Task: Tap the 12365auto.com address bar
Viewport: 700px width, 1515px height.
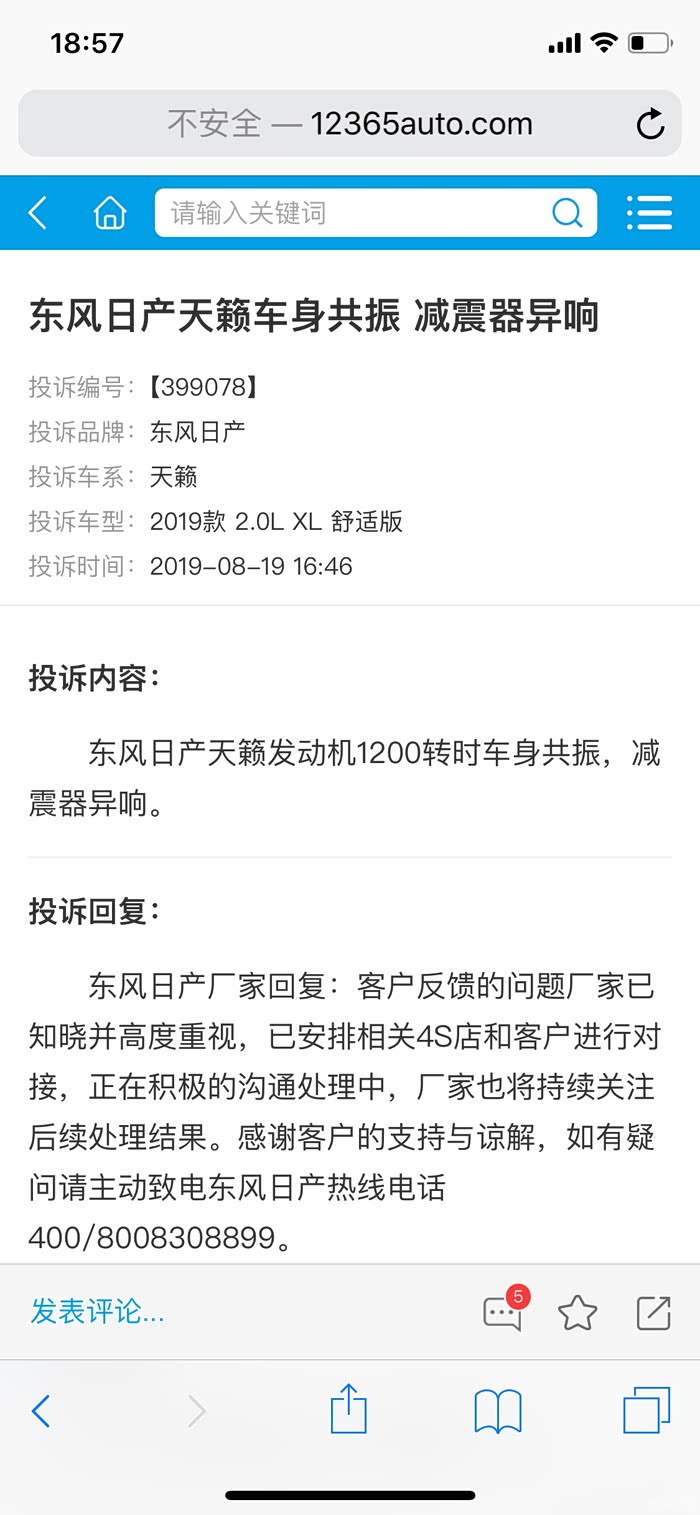Action: point(350,124)
